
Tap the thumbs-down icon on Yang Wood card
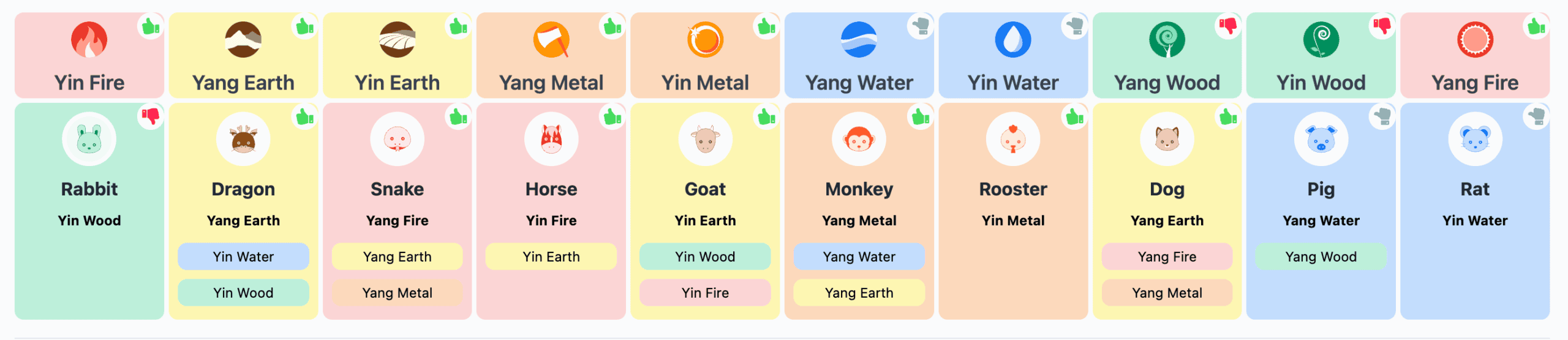coord(1228,26)
